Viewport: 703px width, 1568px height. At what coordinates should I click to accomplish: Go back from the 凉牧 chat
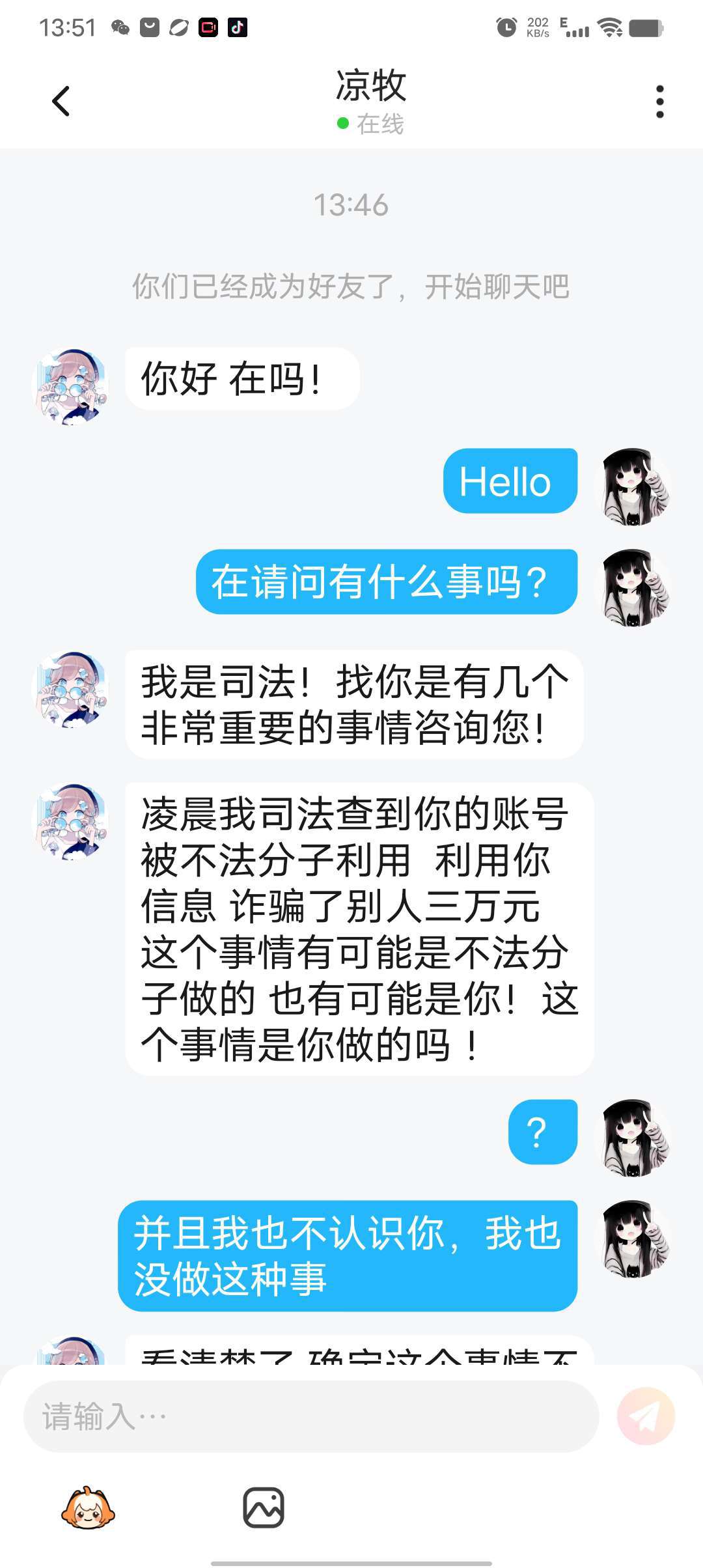point(61,102)
